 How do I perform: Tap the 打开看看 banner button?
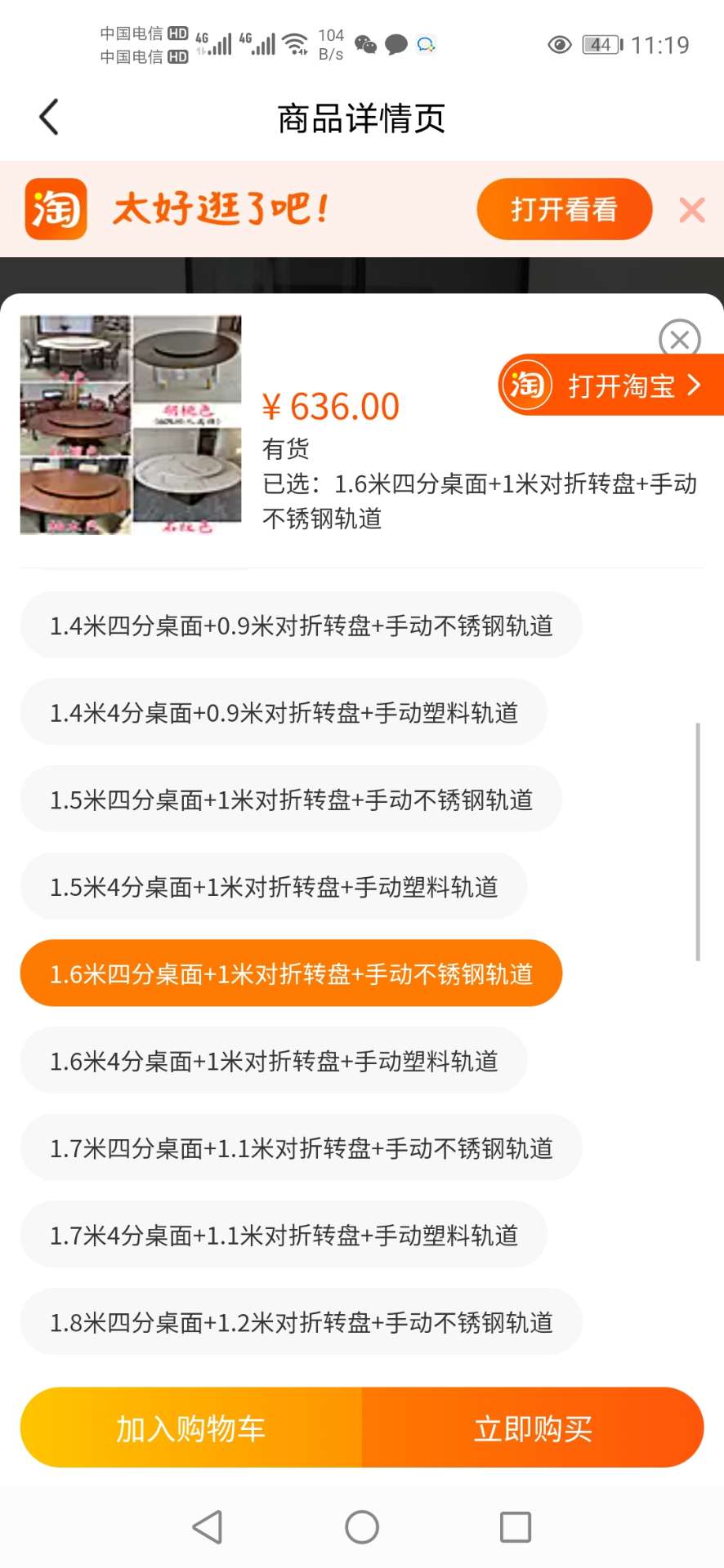coord(564,210)
